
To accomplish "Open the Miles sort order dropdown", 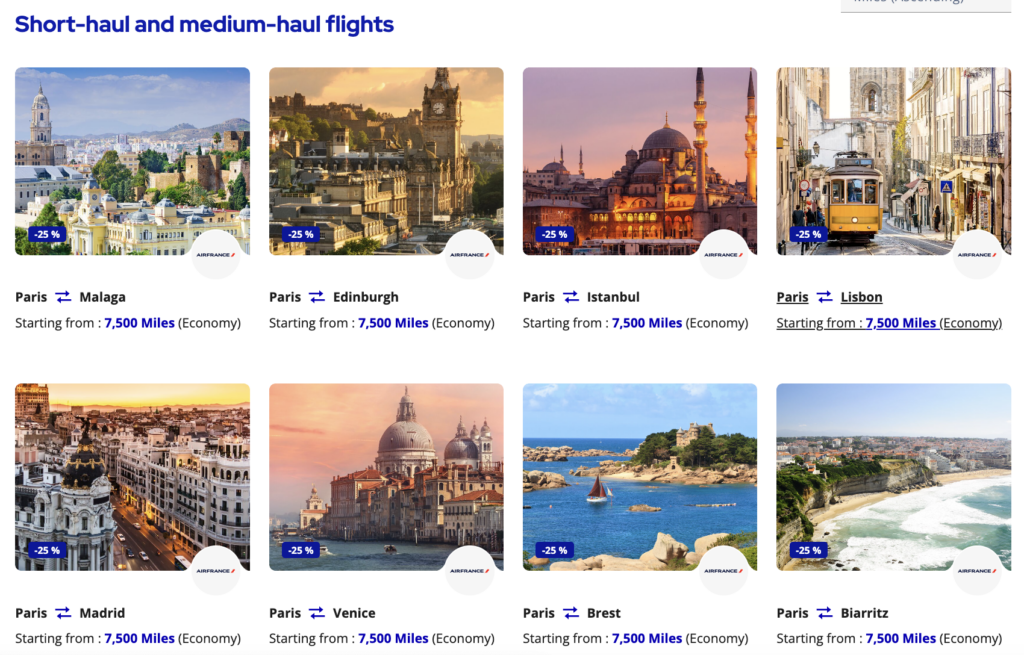I will [926, 3].
